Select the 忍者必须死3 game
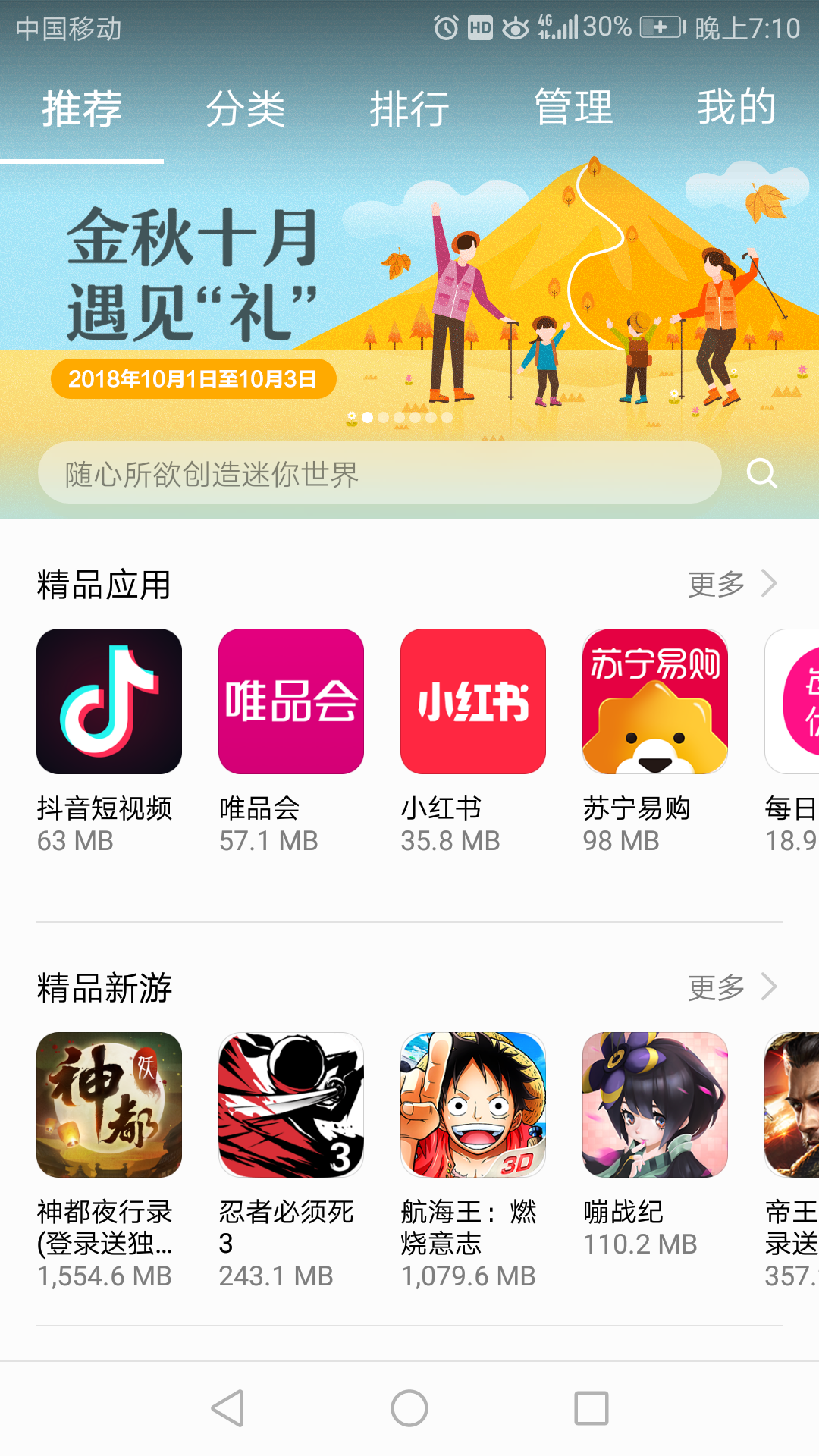 291,1105
